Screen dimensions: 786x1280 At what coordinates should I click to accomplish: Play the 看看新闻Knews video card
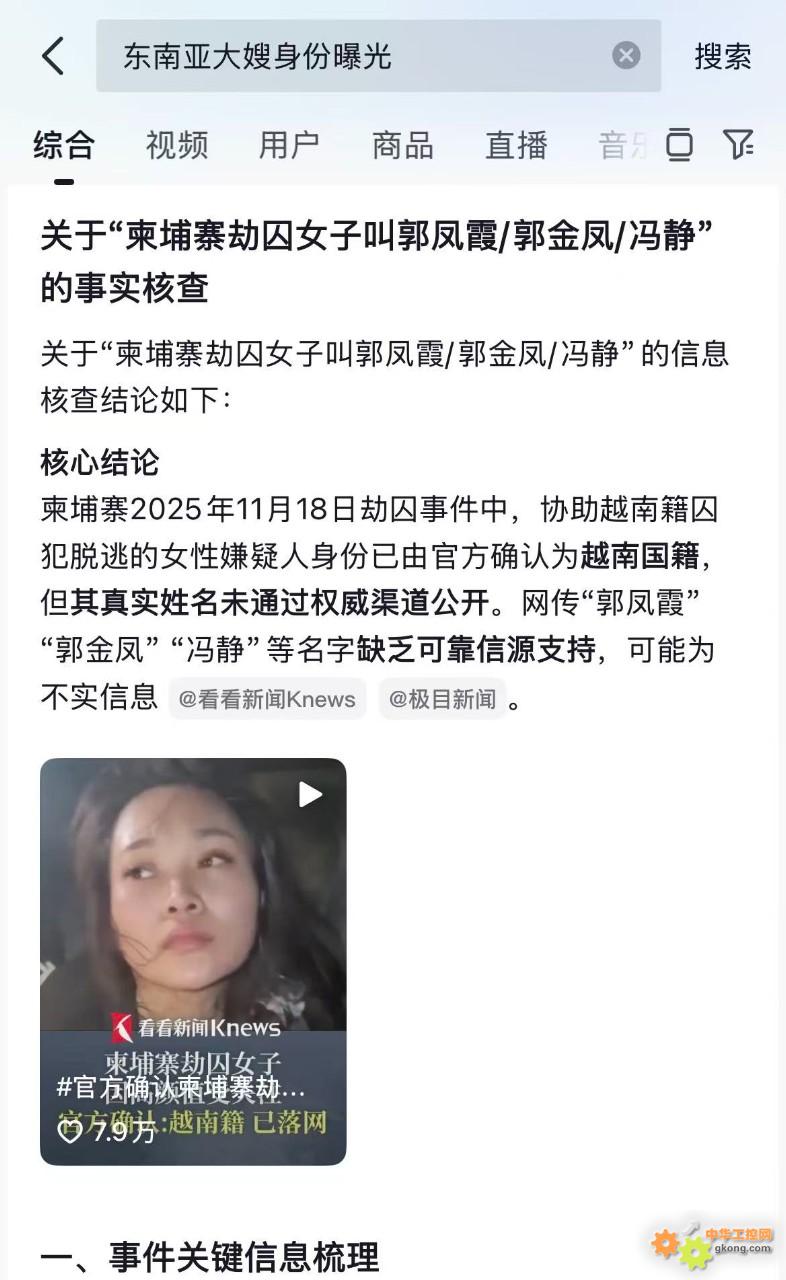[x=193, y=960]
